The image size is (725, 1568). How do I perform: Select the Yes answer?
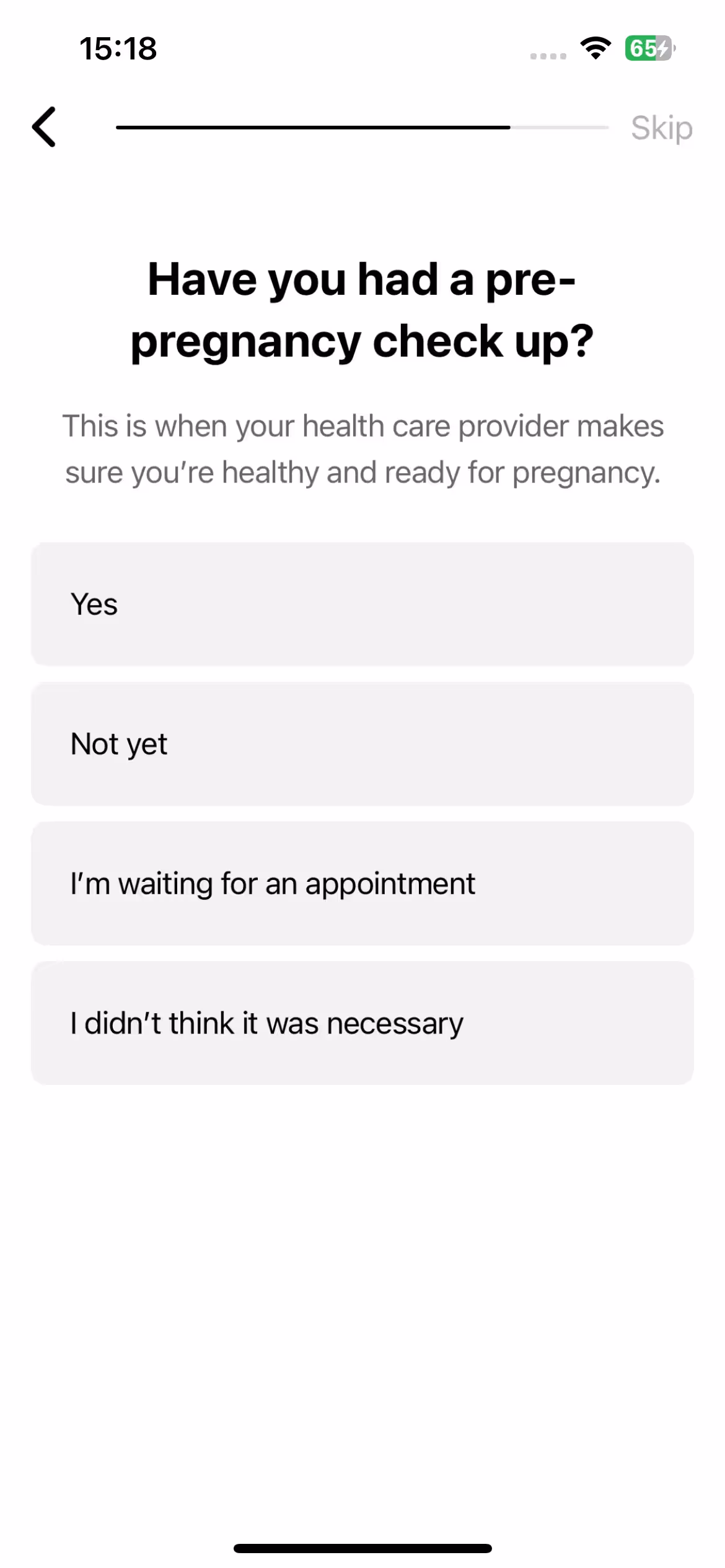tap(362, 604)
